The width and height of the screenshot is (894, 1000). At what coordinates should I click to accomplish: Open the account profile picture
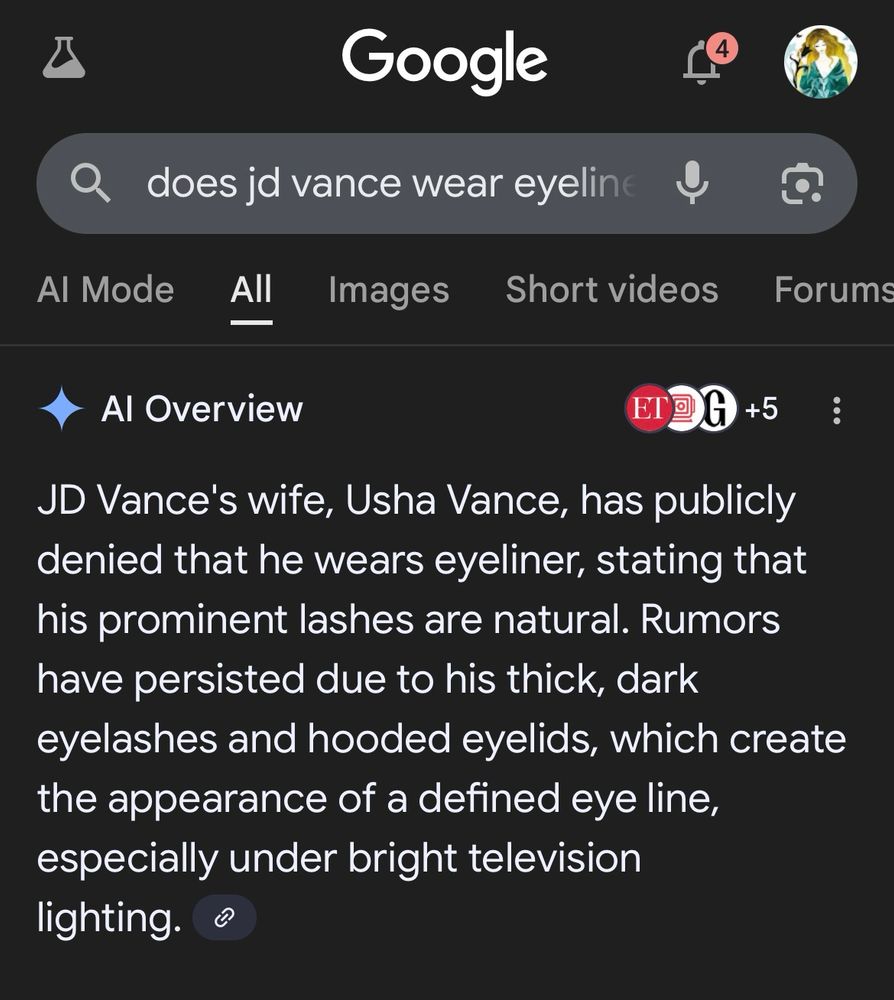(819, 62)
